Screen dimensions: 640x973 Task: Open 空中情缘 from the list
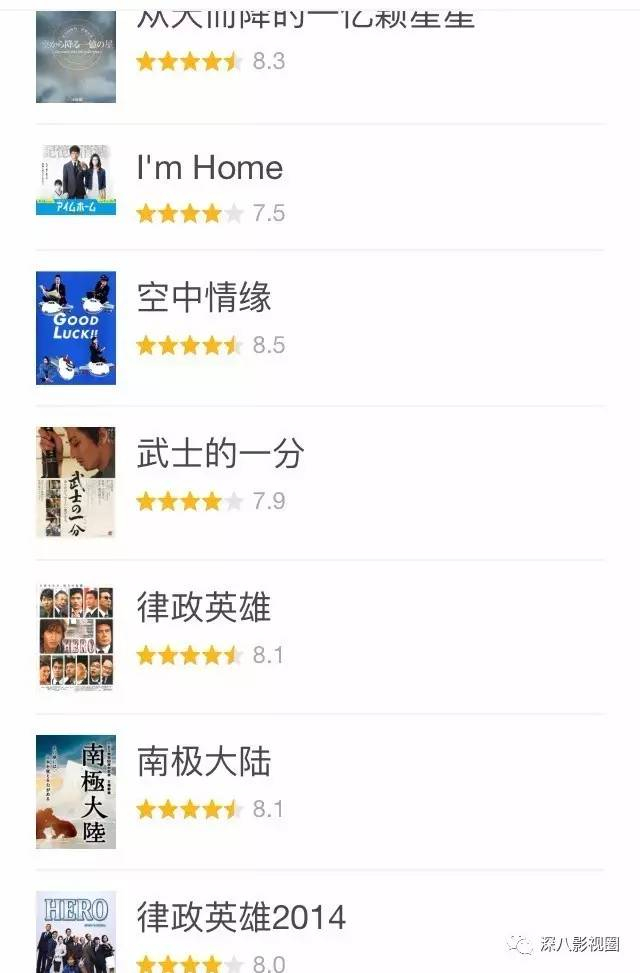pos(204,298)
